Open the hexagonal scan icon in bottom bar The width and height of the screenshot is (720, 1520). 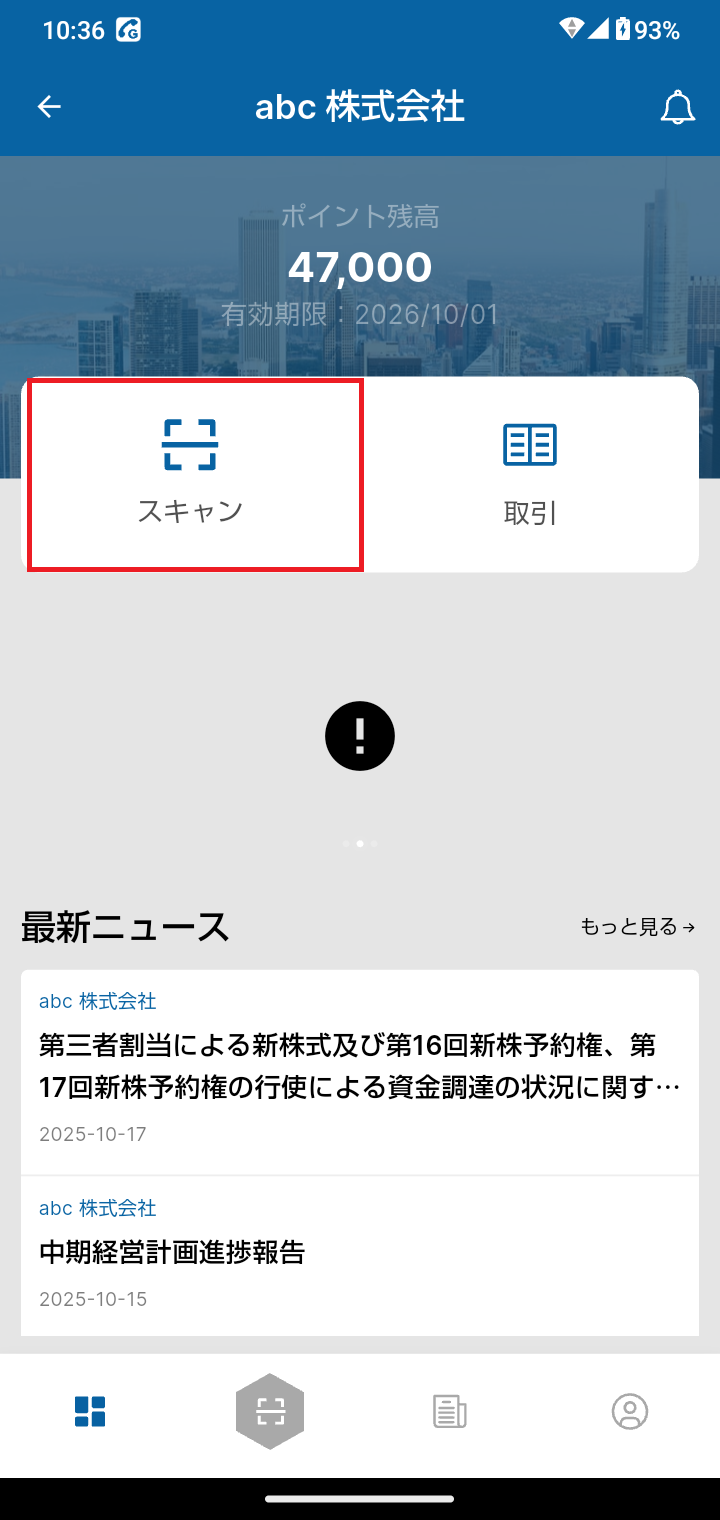point(269,1411)
